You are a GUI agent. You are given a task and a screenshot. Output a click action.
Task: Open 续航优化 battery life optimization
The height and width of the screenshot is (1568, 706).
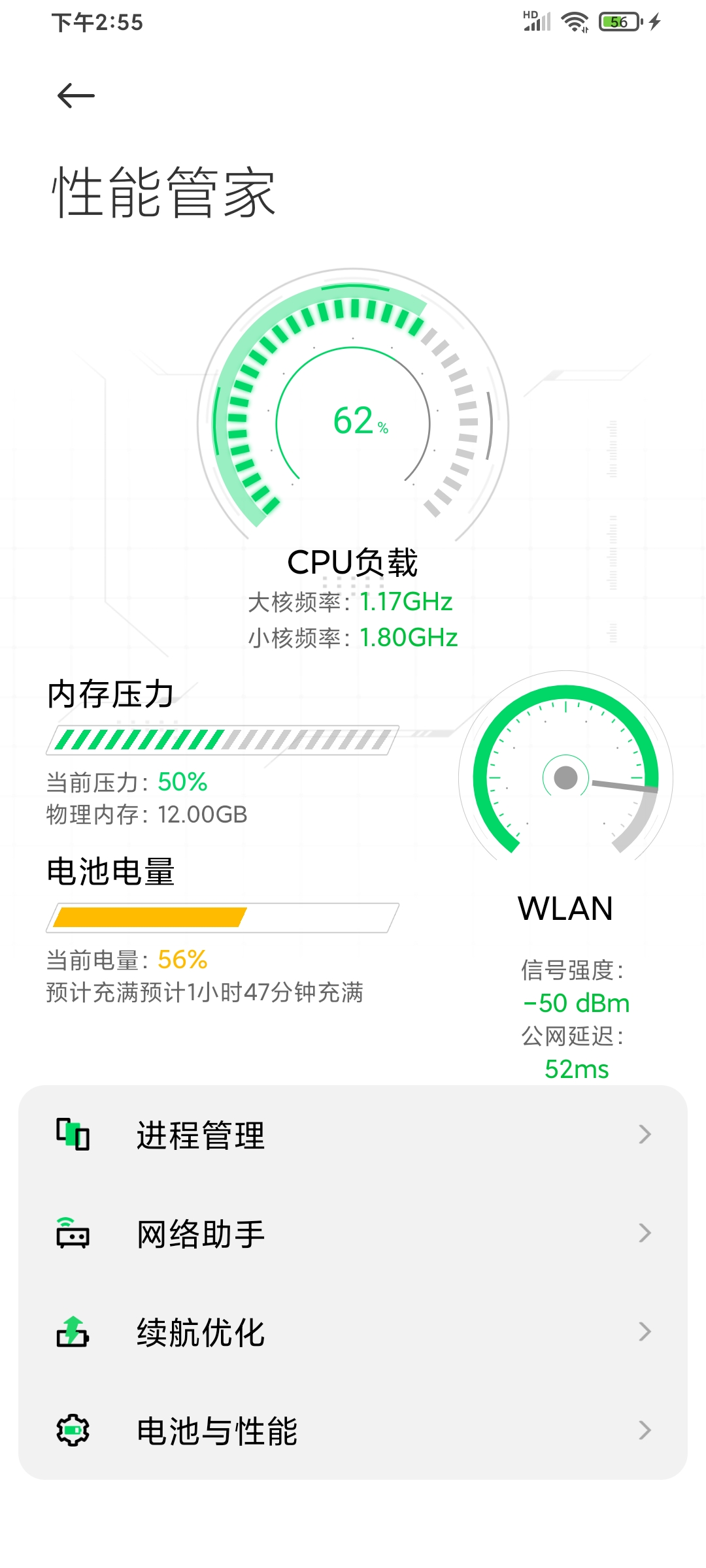pos(353,1332)
